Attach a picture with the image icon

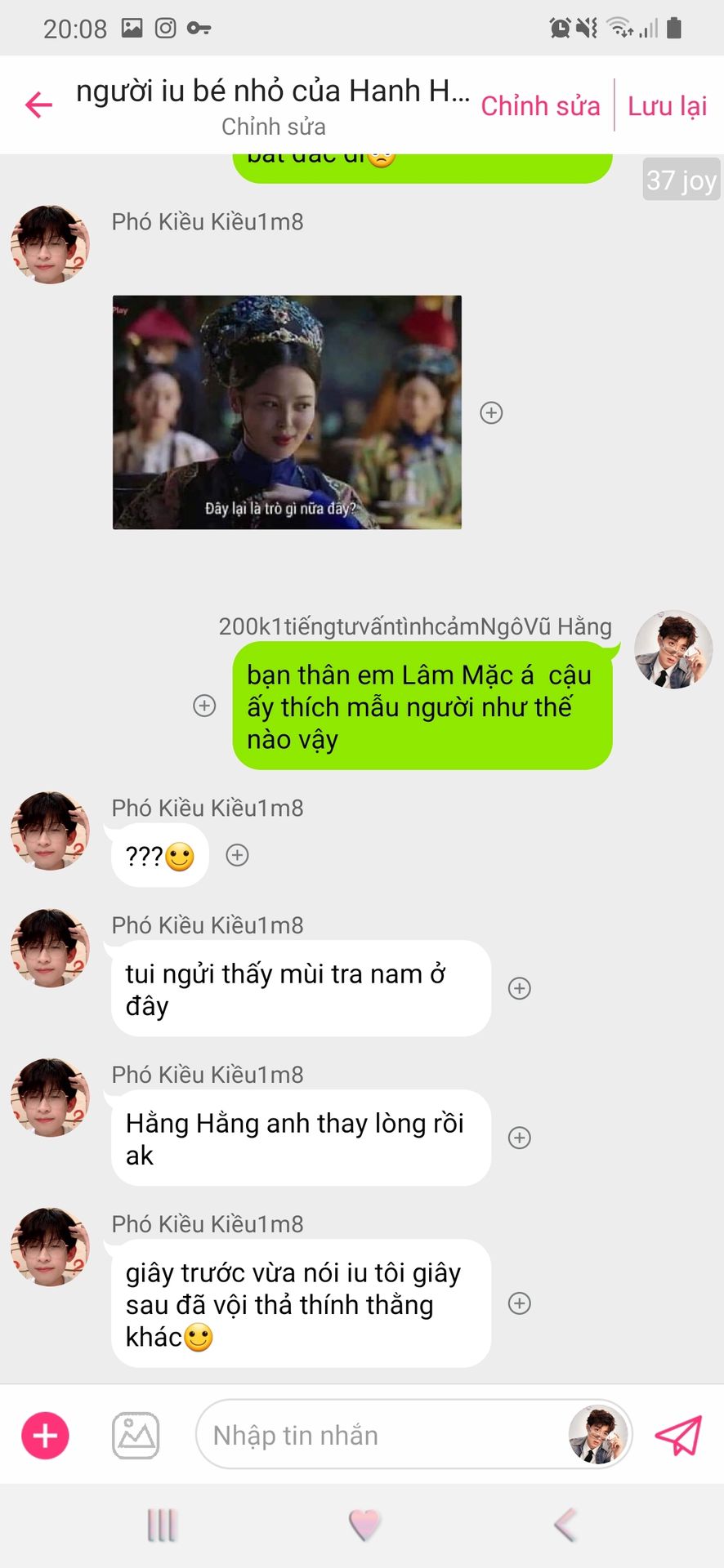pyautogui.click(x=136, y=1435)
